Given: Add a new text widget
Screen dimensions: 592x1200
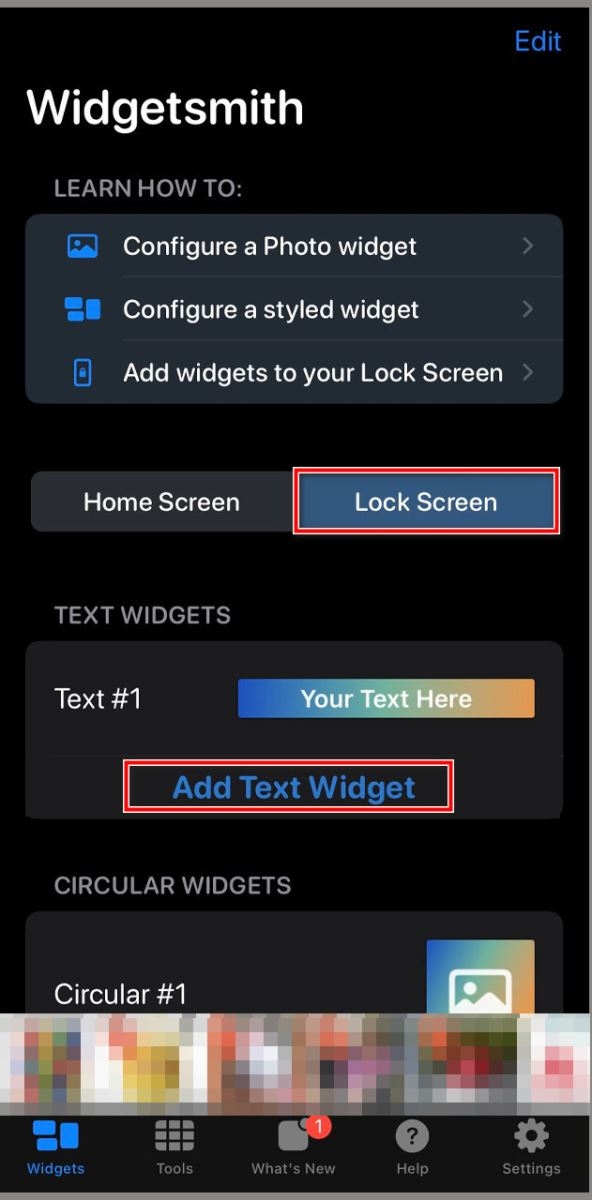Looking at the screenshot, I should [294, 787].
